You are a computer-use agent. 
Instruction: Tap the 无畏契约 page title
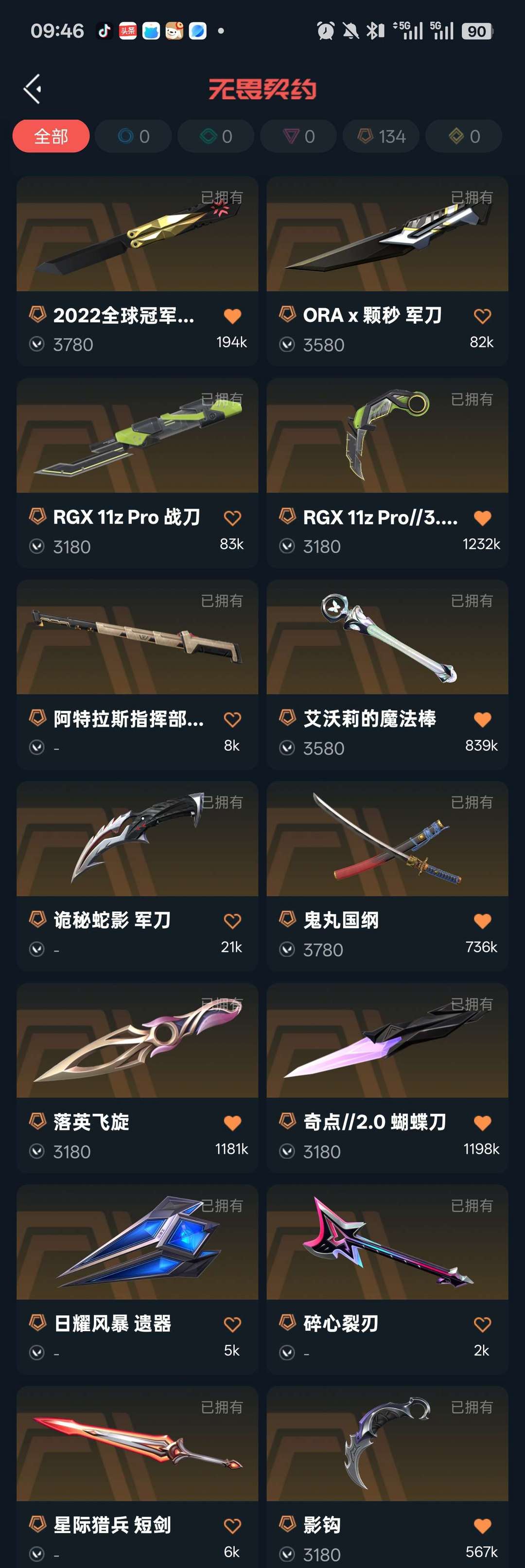pyautogui.click(x=262, y=89)
